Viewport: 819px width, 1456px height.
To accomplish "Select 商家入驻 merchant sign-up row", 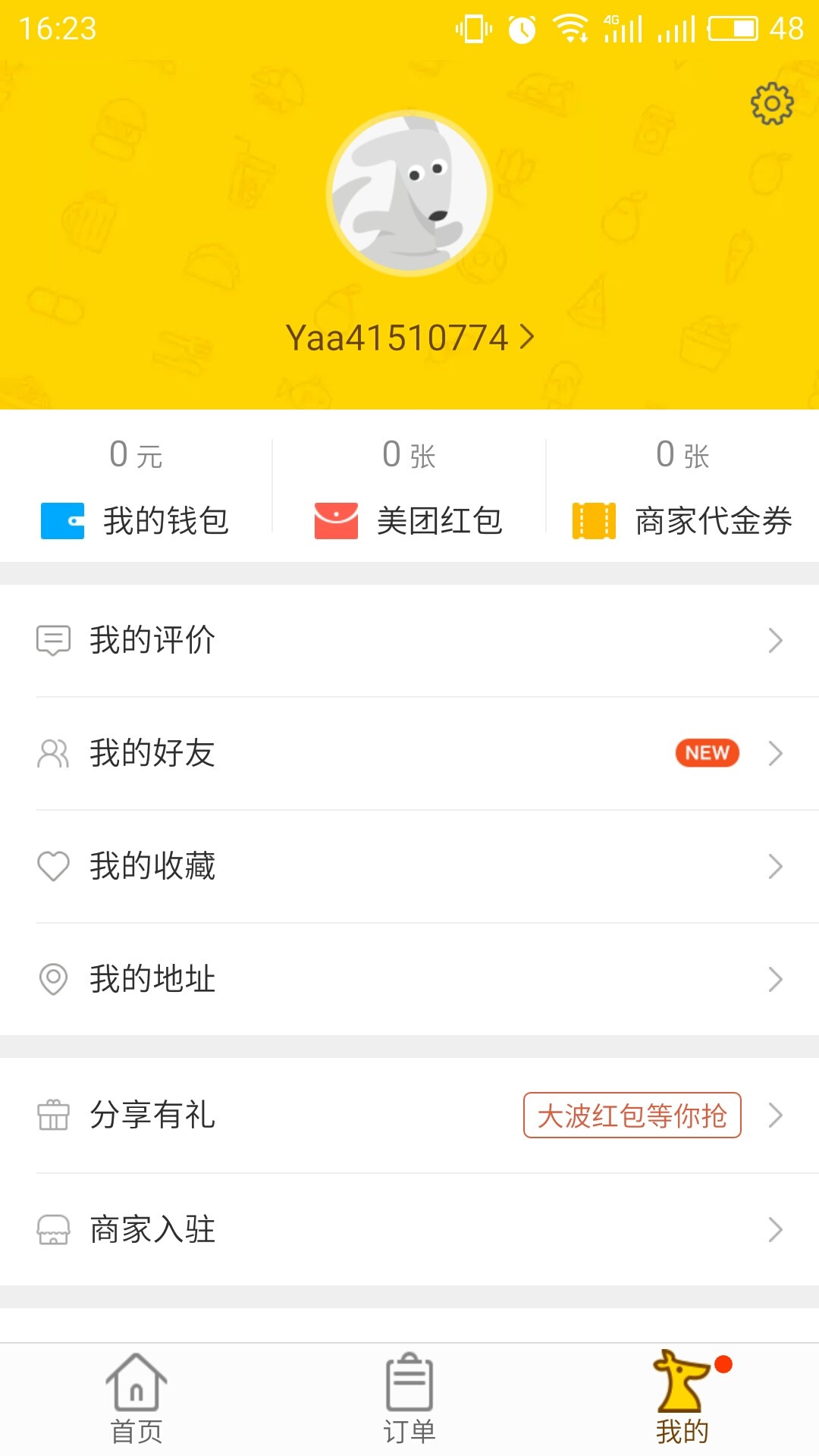I will pyautogui.click(x=409, y=1229).
